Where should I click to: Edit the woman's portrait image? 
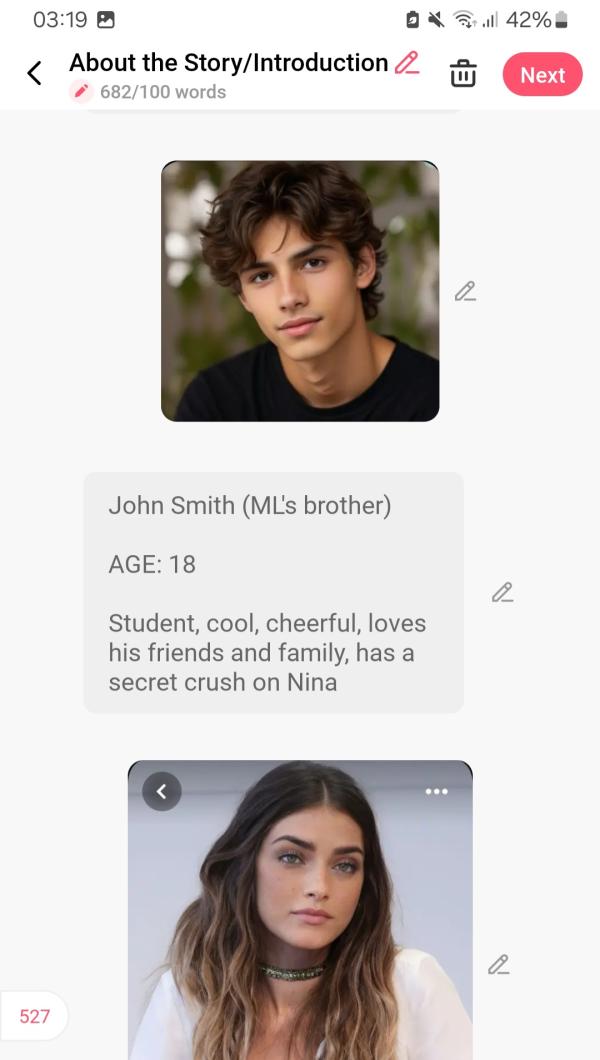point(498,964)
